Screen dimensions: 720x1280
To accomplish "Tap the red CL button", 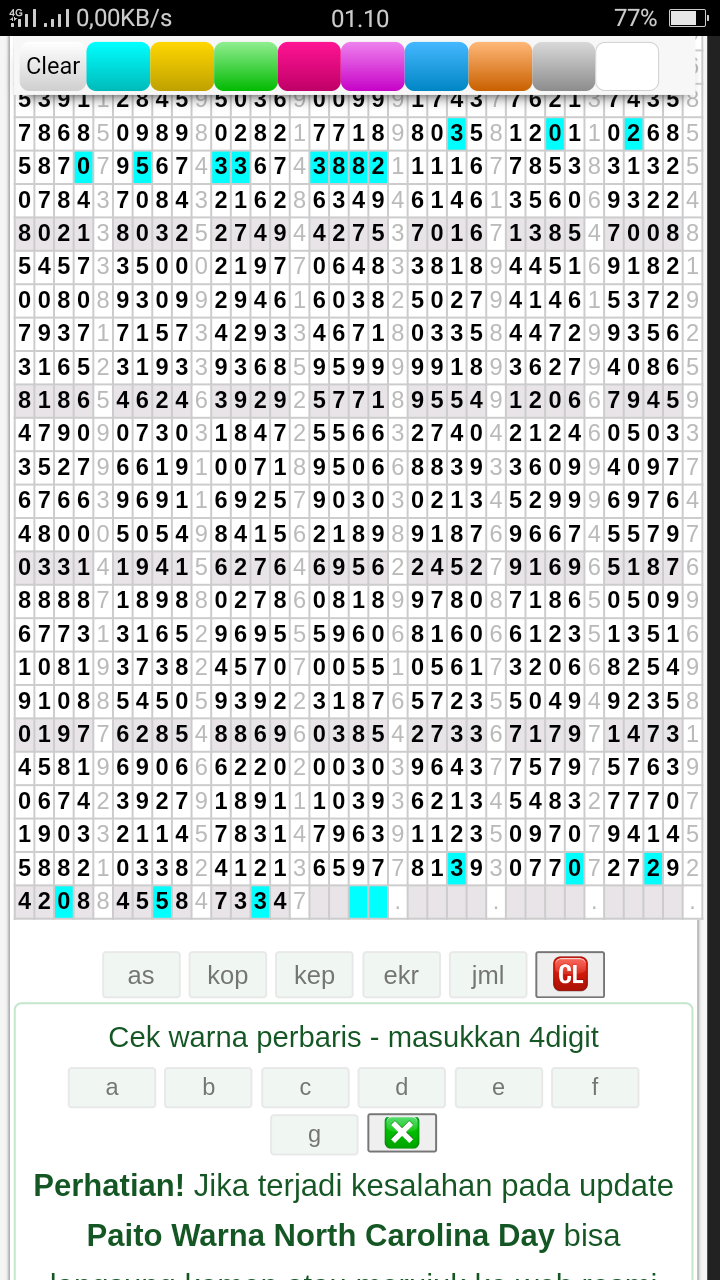I will coord(570,974).
